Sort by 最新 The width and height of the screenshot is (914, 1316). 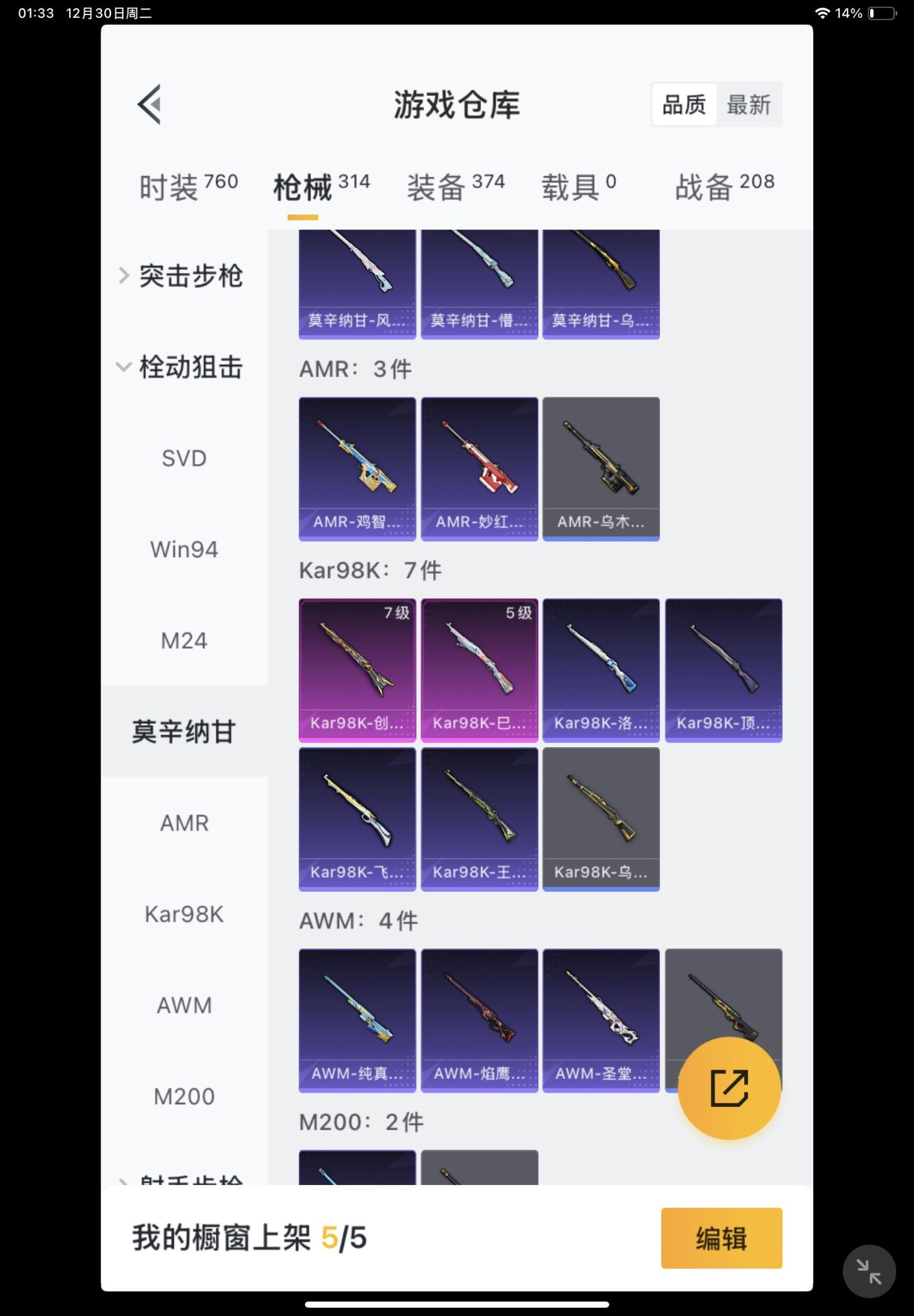click(748, 105)
